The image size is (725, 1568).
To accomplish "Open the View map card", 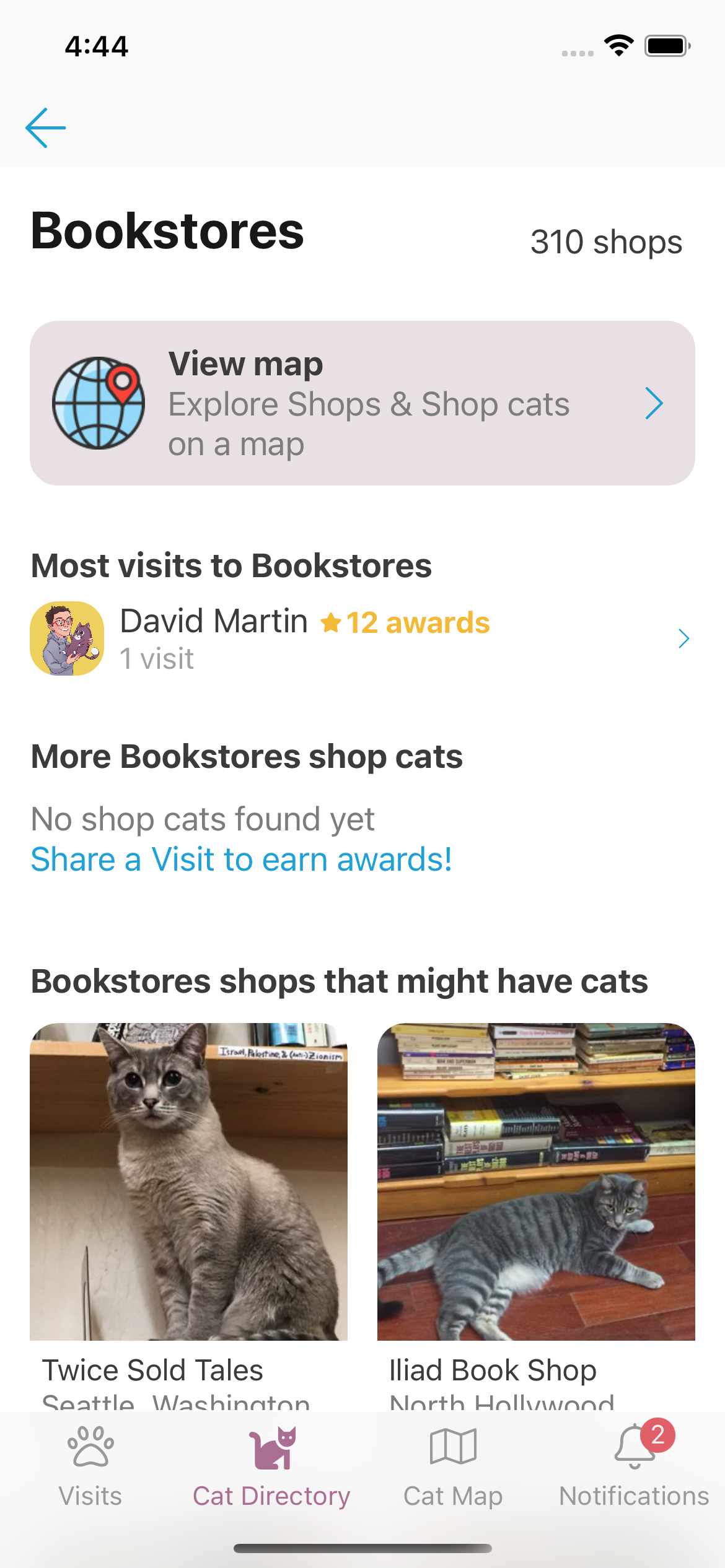I will click(x=362, y=403).
